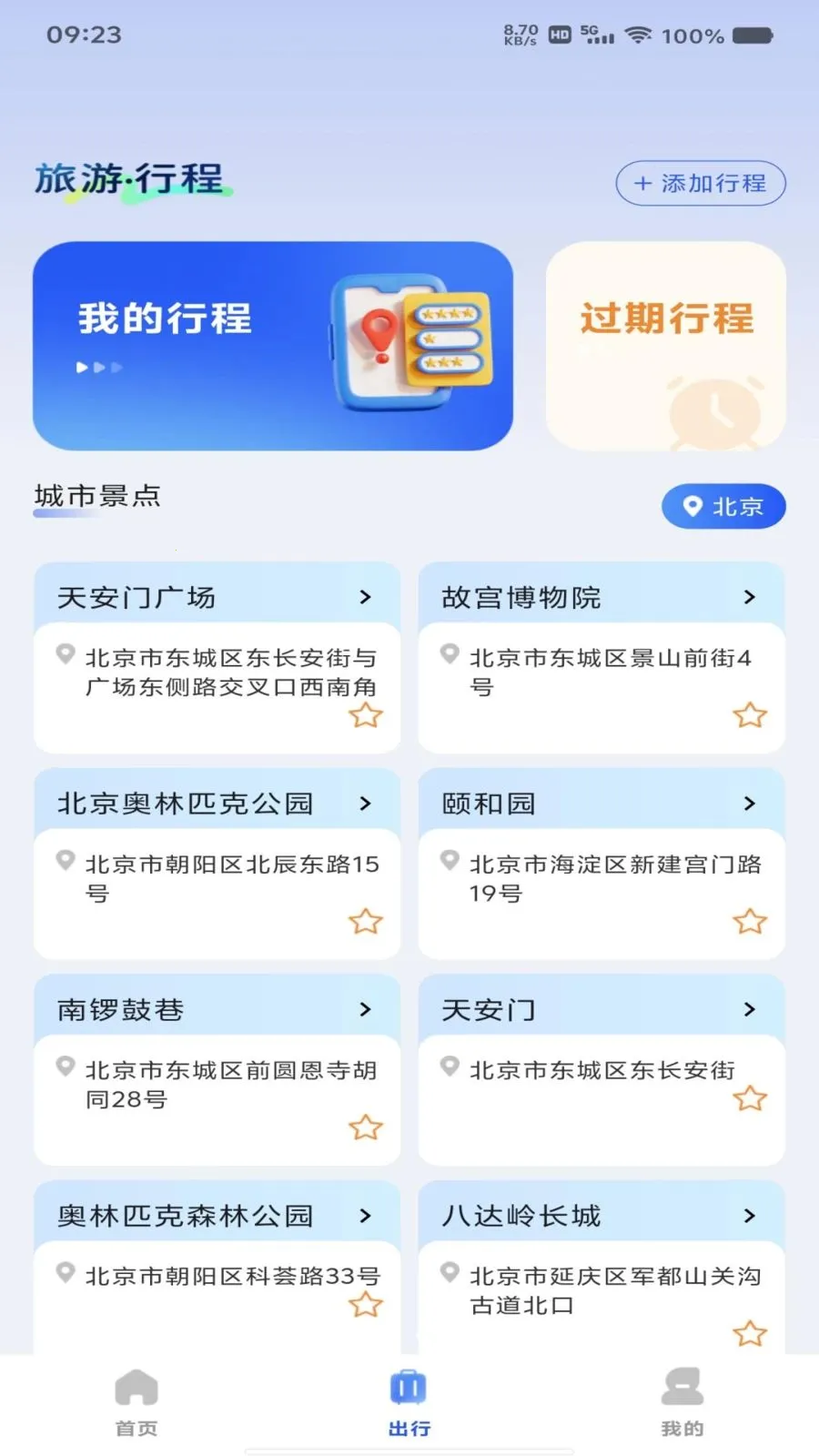
Task: Select the 首页 home icon
Action: coord(136,1385)
